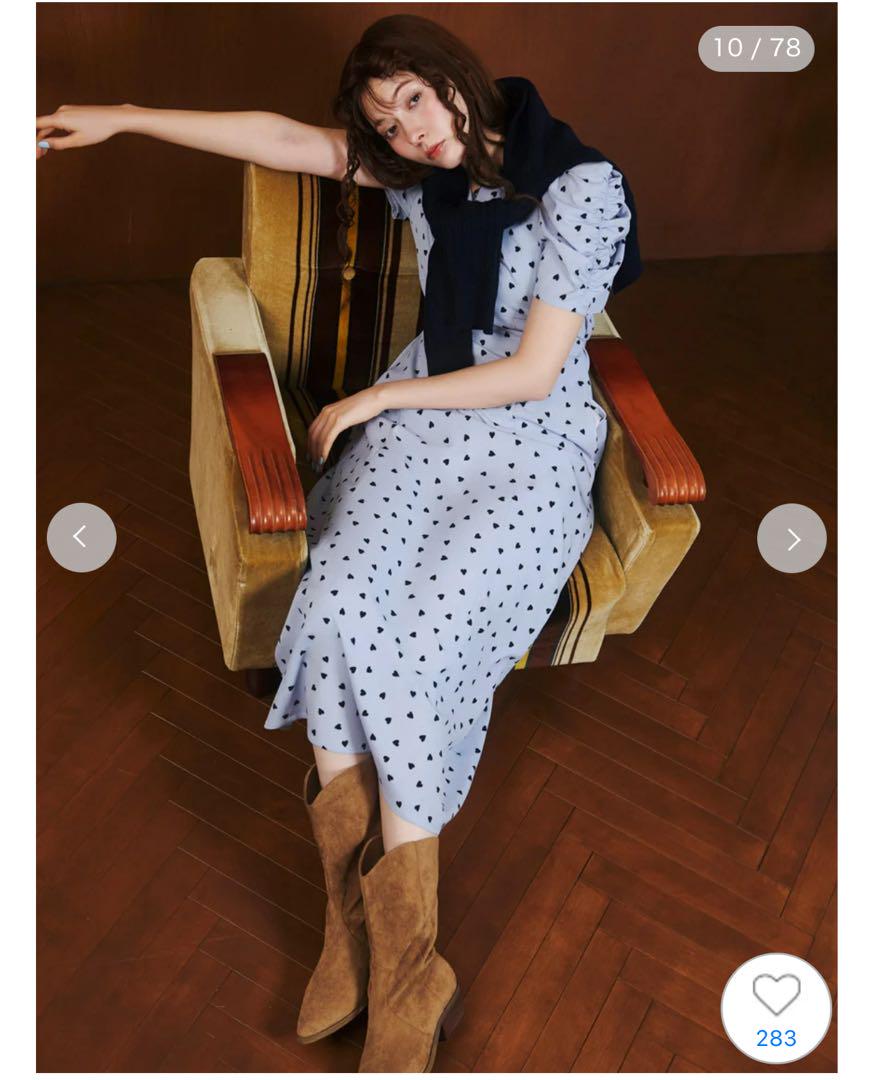
Task: Go to the previous product image
Action: [x=81, y=538]
